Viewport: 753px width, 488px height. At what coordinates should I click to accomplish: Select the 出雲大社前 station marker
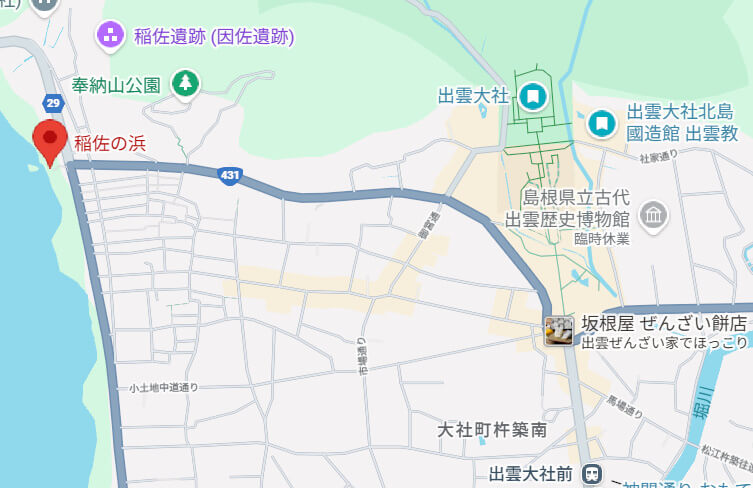point(592,472)
